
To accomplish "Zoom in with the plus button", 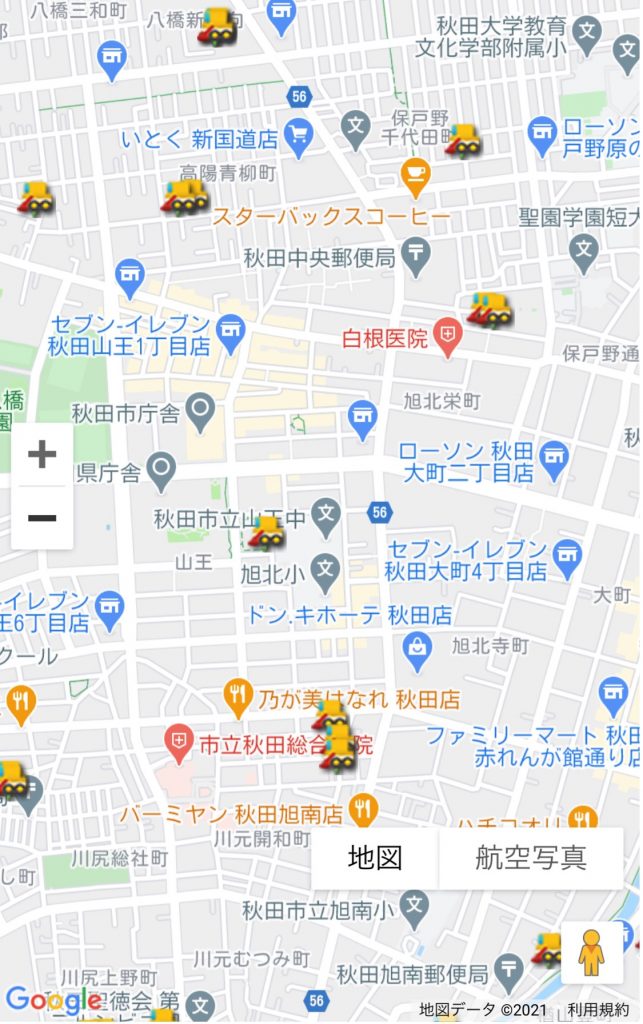I will point(42,456).
